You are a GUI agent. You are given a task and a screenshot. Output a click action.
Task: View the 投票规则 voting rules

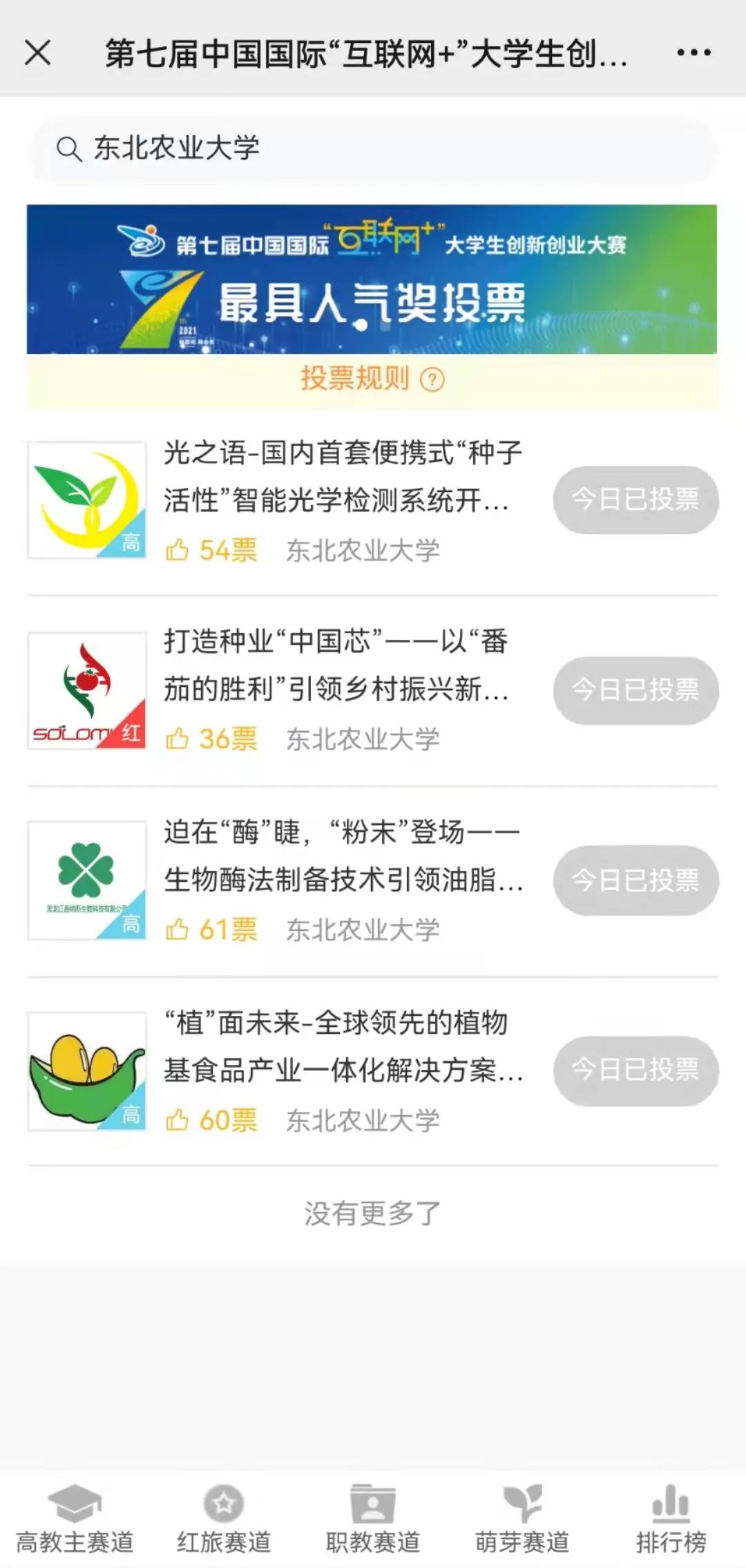(372, 379)
